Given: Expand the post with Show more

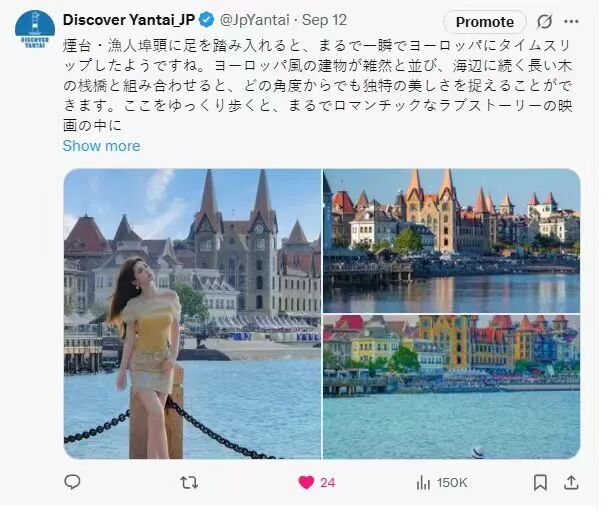Looking at the screenshot, I should point(101,146).
